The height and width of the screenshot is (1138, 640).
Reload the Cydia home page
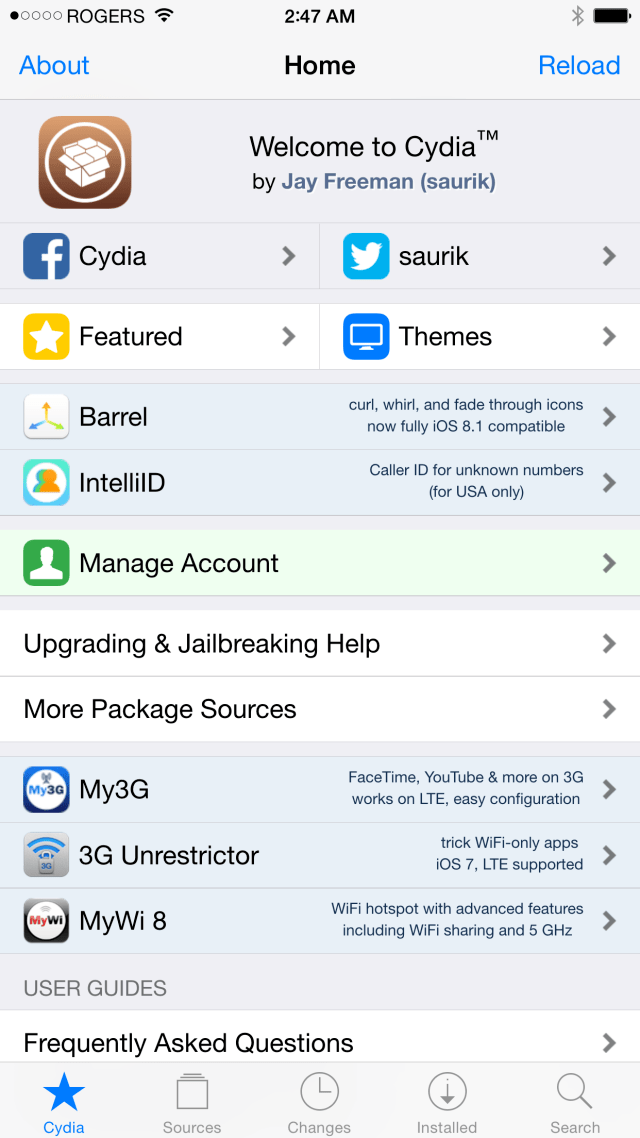pyautogui.click(x=579, y=66)
